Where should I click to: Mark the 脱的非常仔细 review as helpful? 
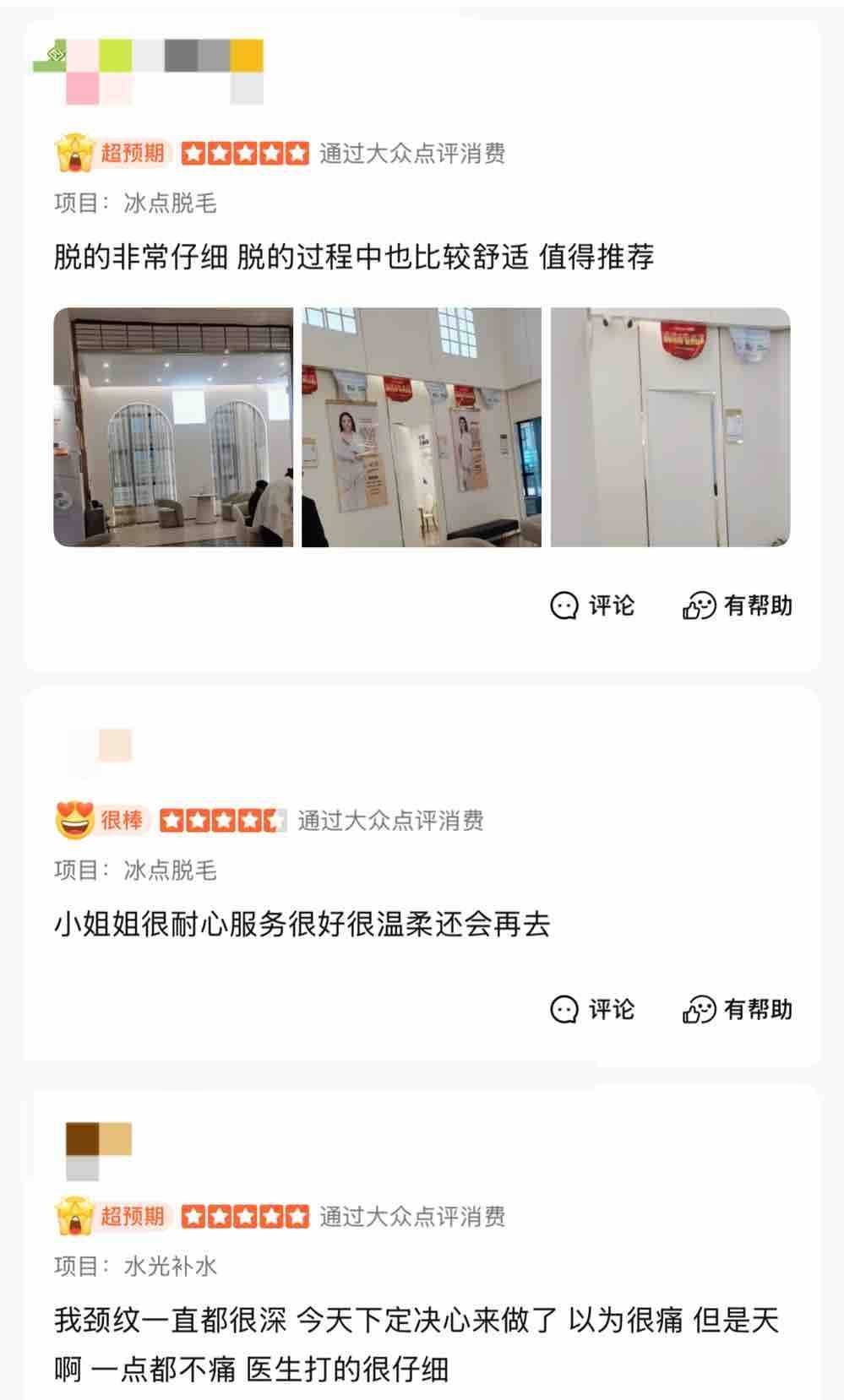pyautogui.click(x=738, y=605)
